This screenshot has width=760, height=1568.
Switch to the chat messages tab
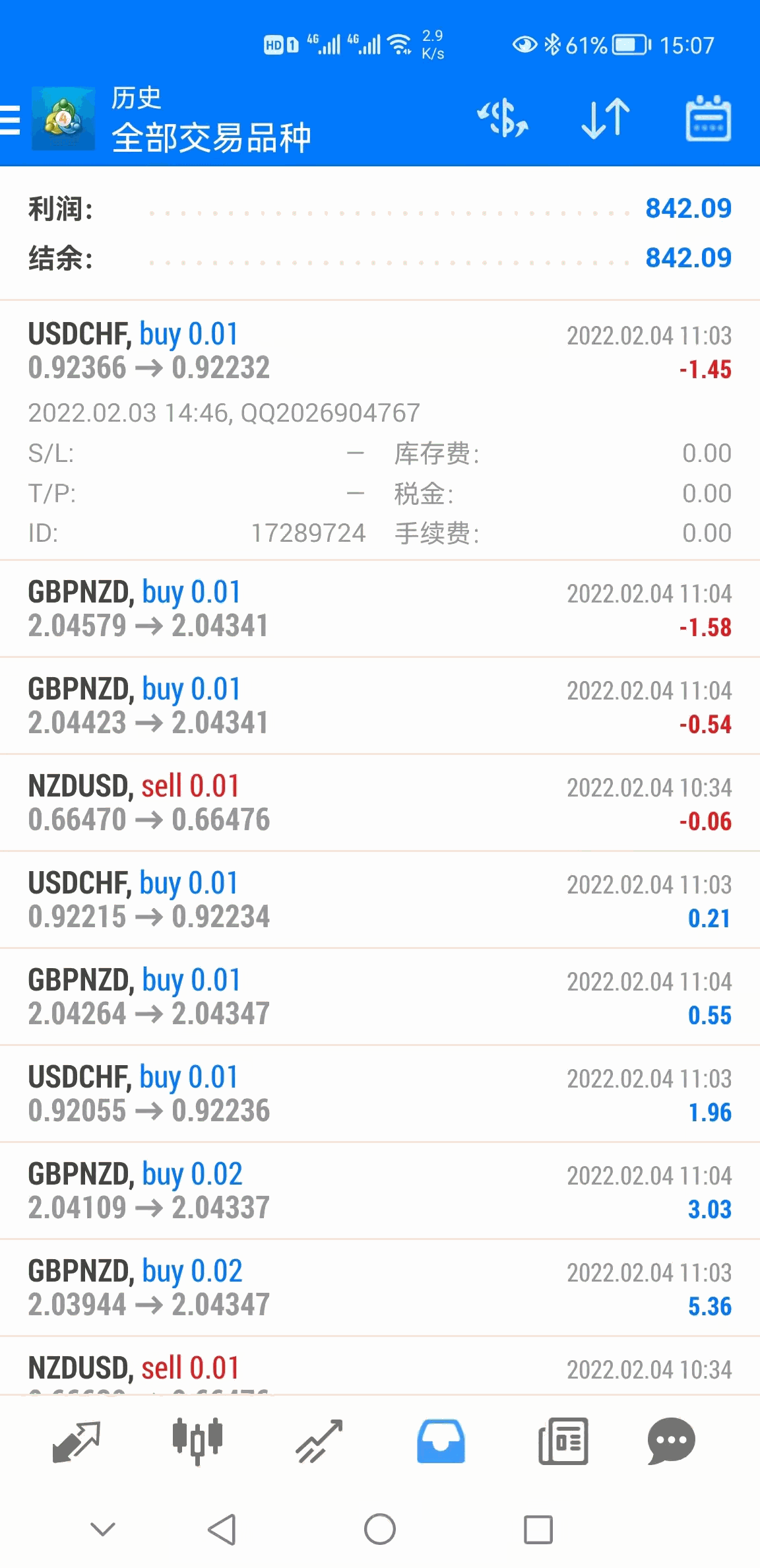(672, 1441)
